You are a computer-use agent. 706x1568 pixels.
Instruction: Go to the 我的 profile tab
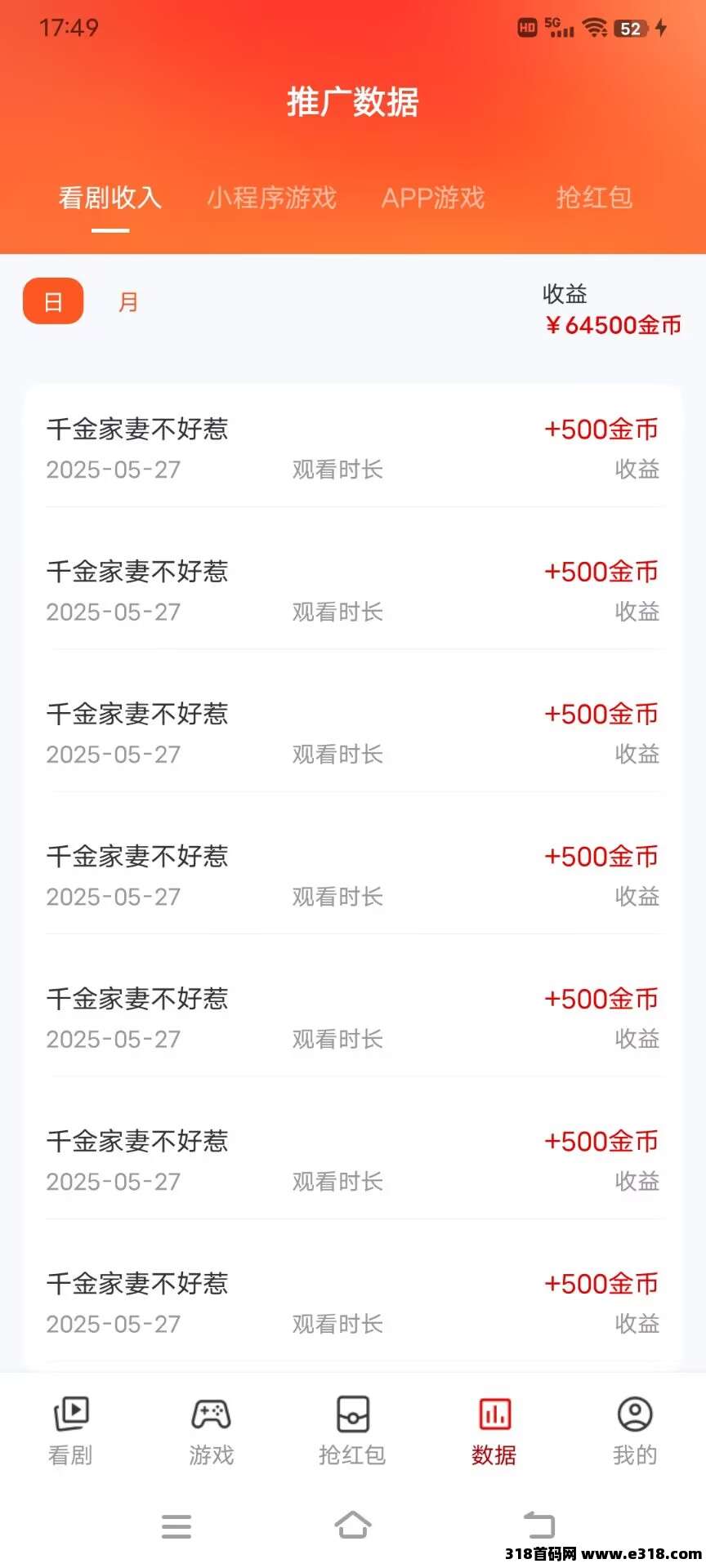point(635,1430)
